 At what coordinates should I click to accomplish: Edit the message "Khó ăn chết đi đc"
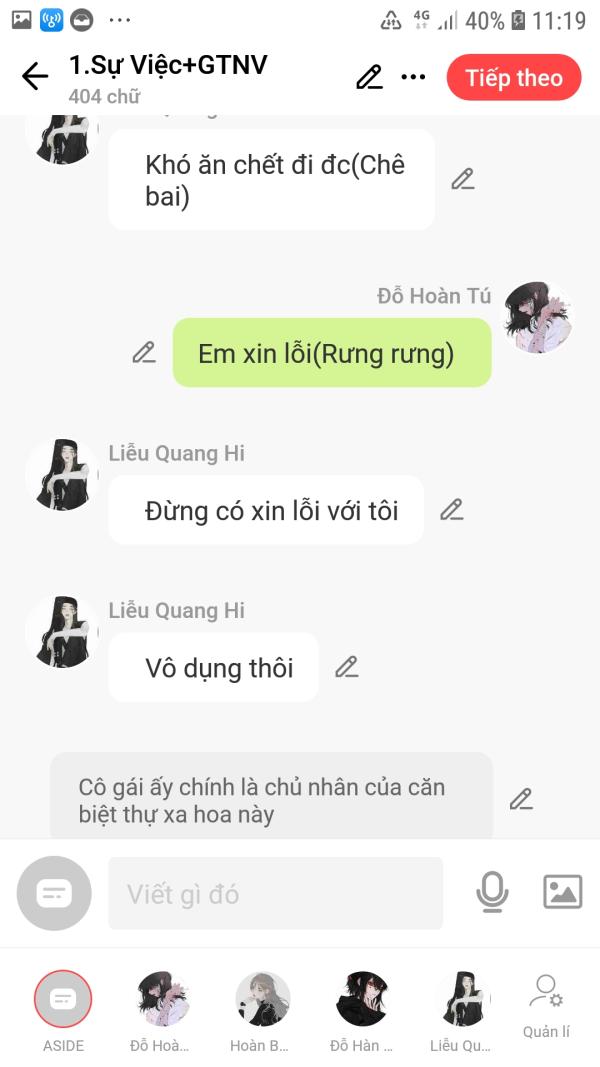[x=463, y=179]
